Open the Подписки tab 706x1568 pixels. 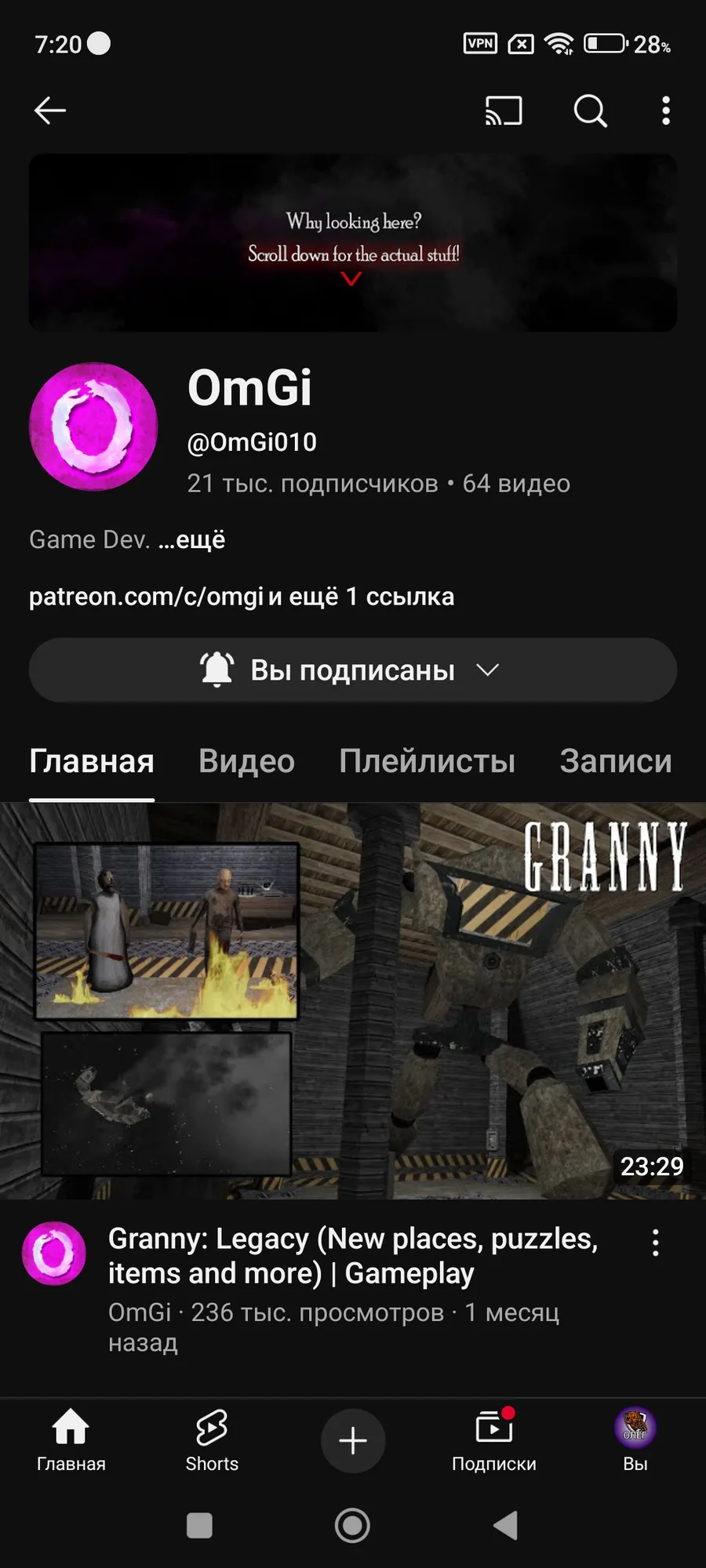pos(494,1439)
